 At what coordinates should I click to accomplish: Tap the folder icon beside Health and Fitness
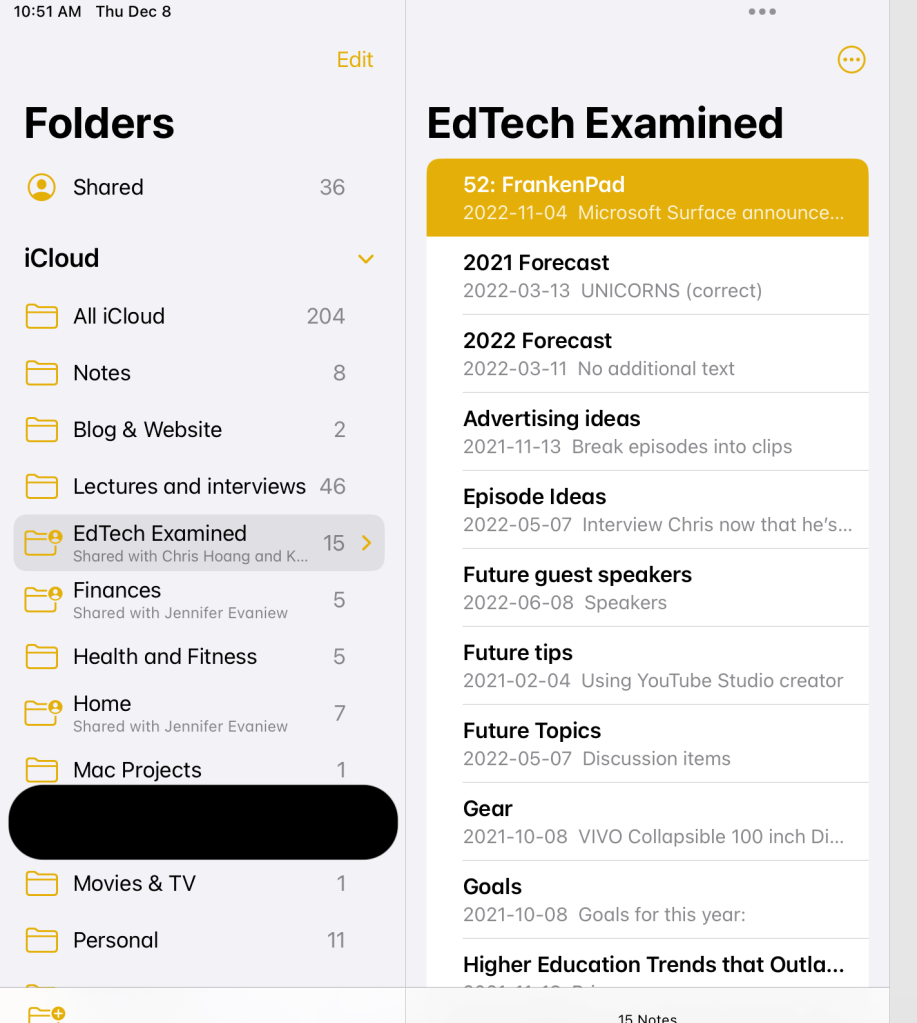pos(42,657)
